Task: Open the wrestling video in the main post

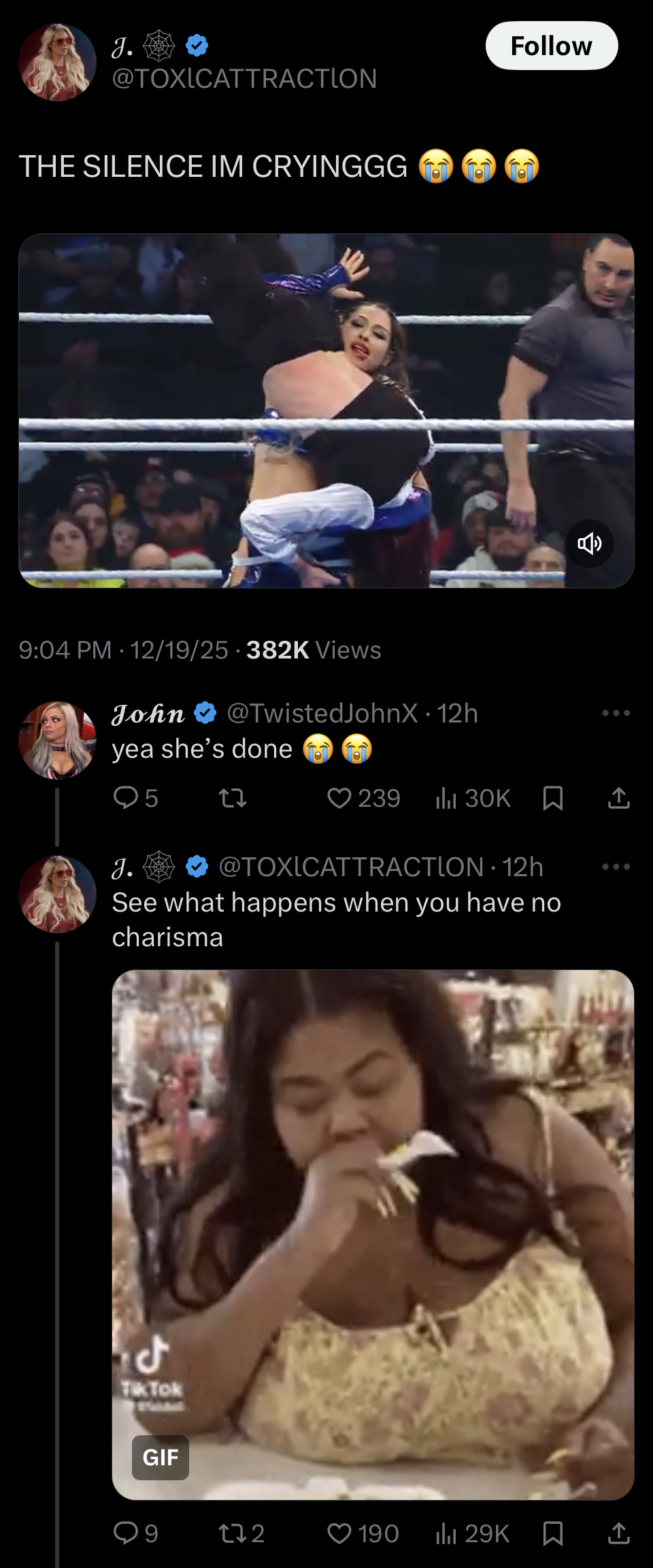Action: coord(326,410)
